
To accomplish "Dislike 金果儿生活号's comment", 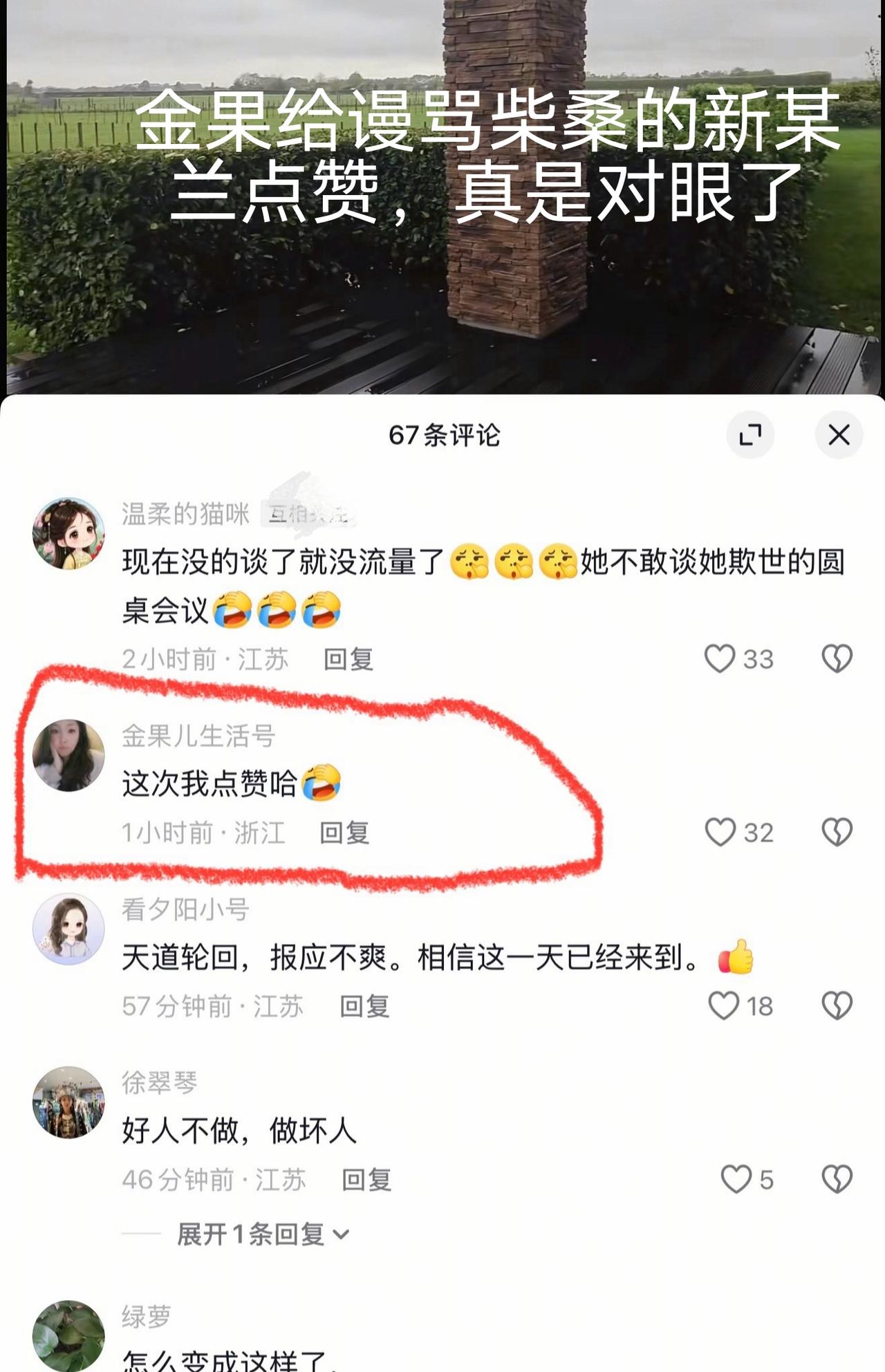I will coord(837,832).
